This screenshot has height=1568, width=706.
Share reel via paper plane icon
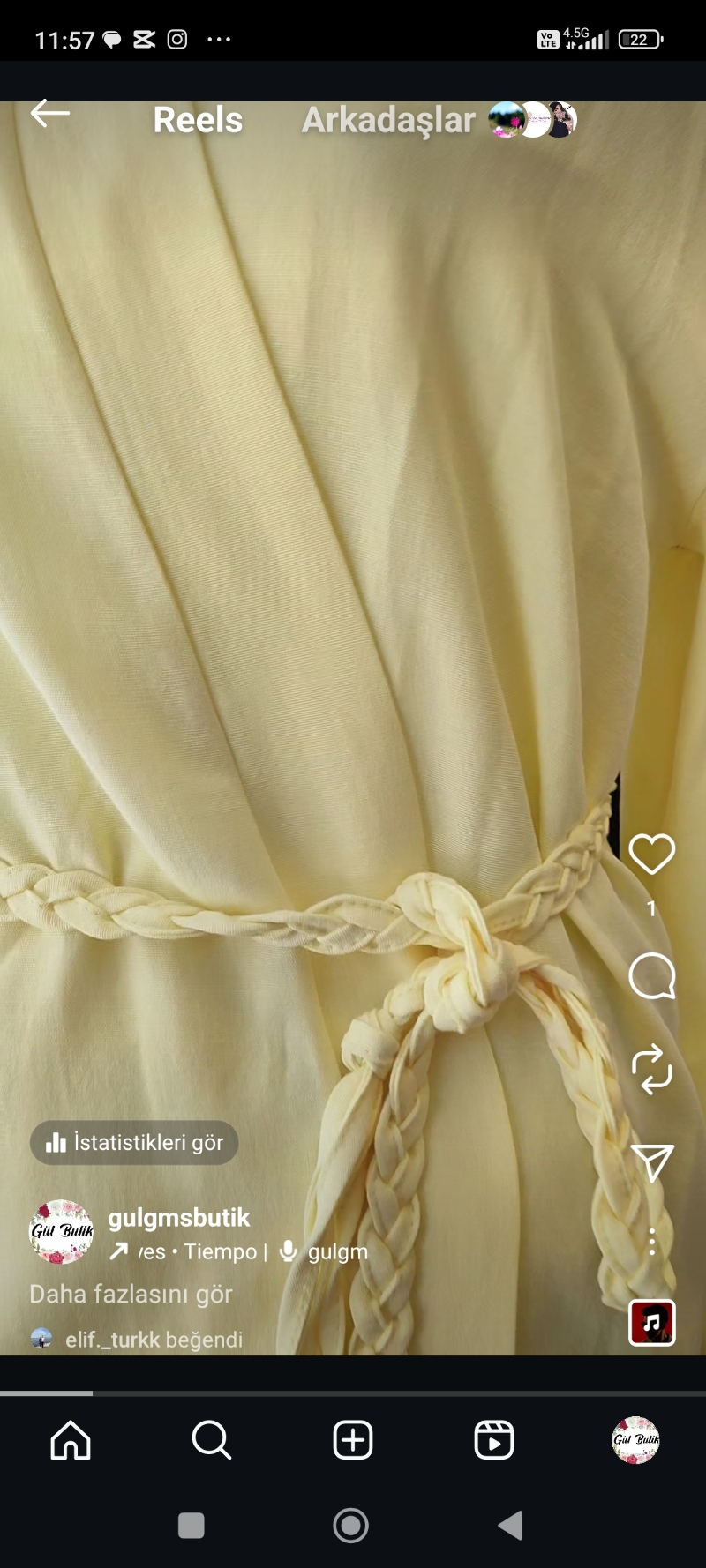[x=651, y=1163]
